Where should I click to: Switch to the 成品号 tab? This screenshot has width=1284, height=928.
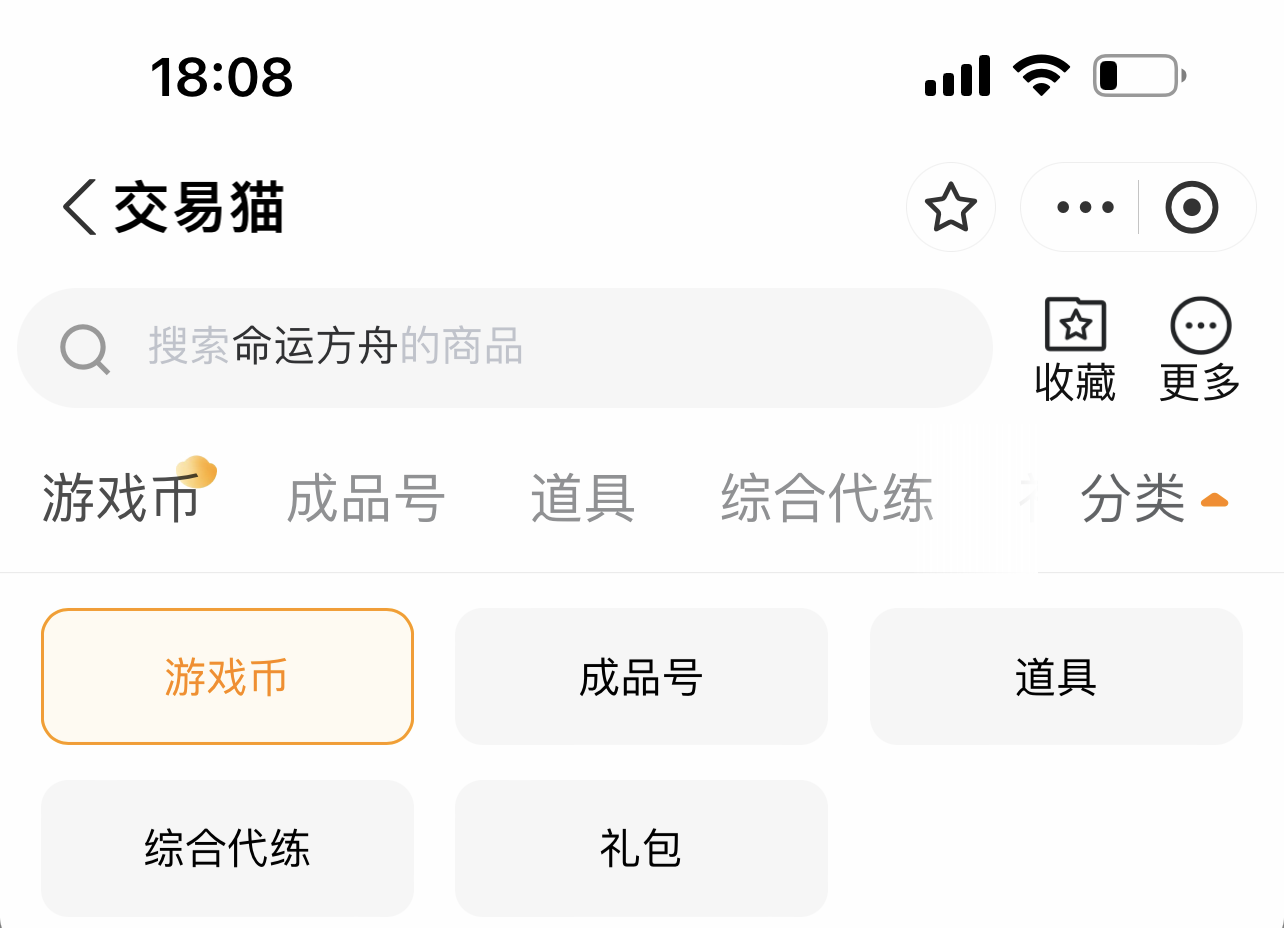(365, 498)
